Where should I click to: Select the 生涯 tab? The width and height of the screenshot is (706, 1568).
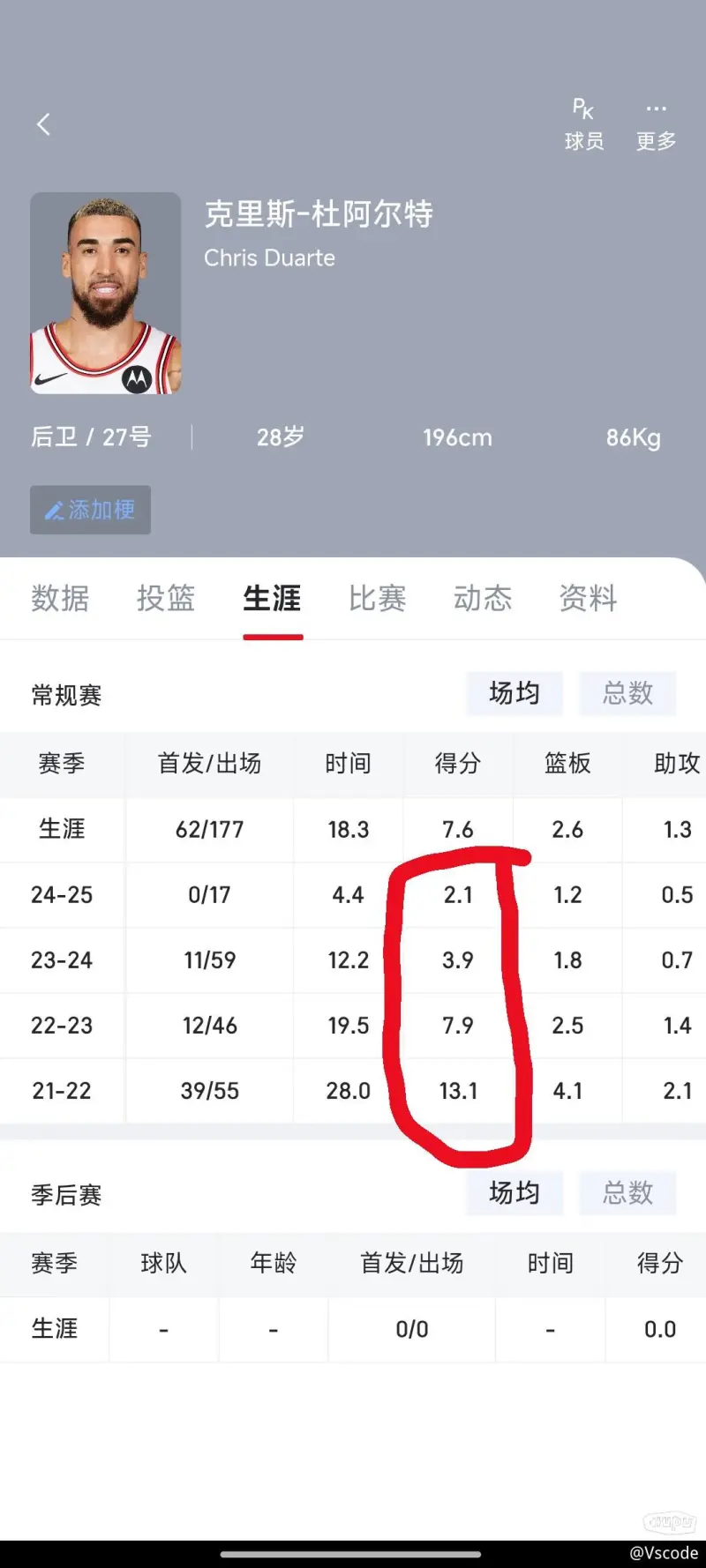(272, 598)
